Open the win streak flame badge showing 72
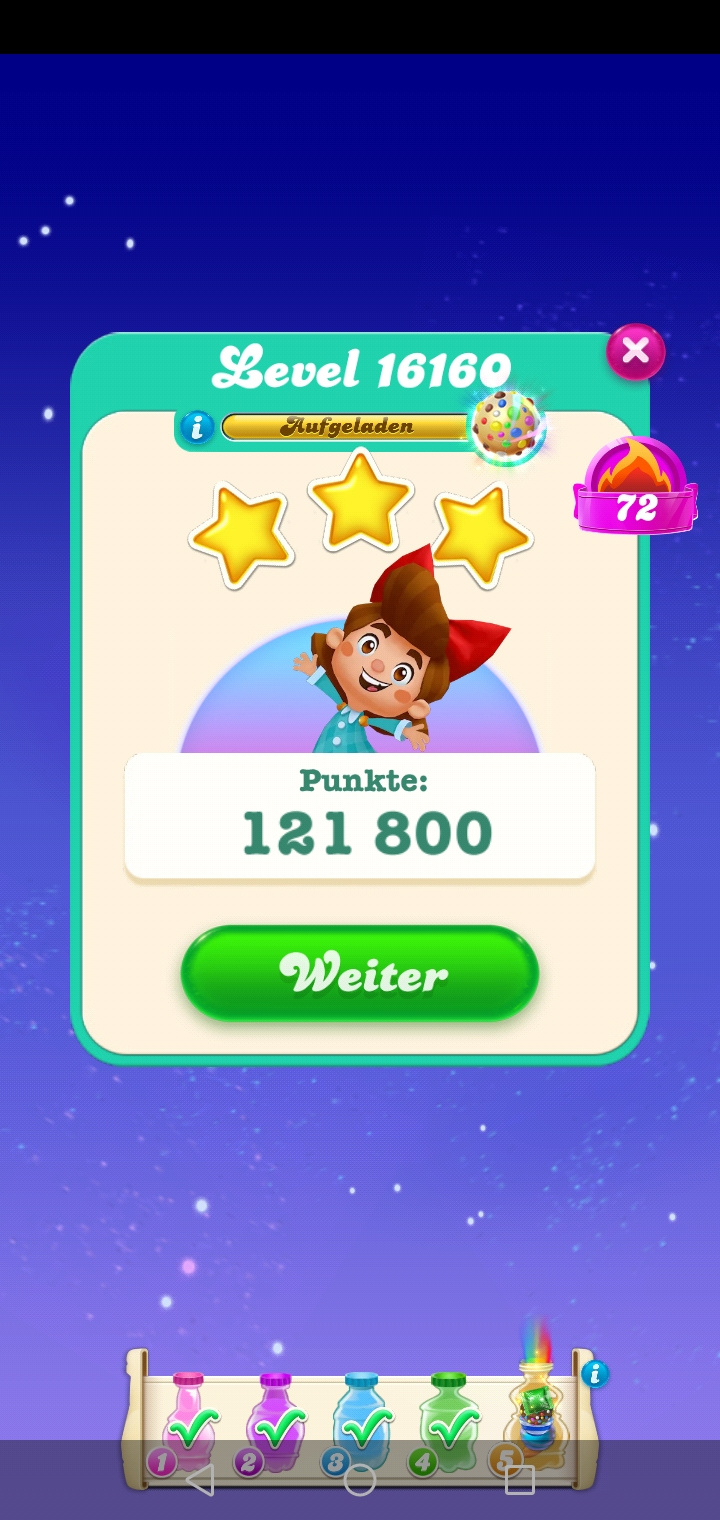720x1520 pixels. pyautogui.click(x=635, y=487)
